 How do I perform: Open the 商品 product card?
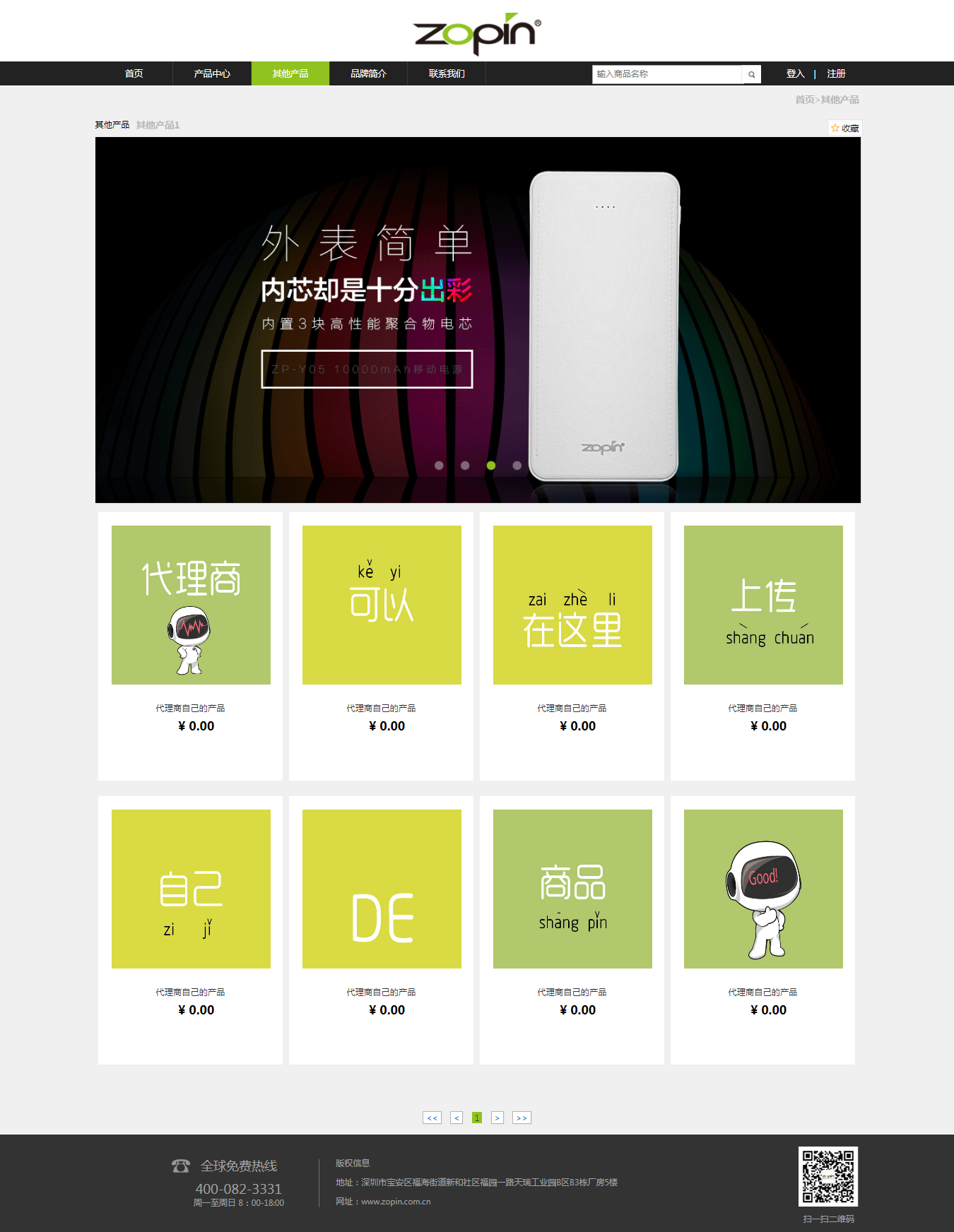(x=572, y=889)
